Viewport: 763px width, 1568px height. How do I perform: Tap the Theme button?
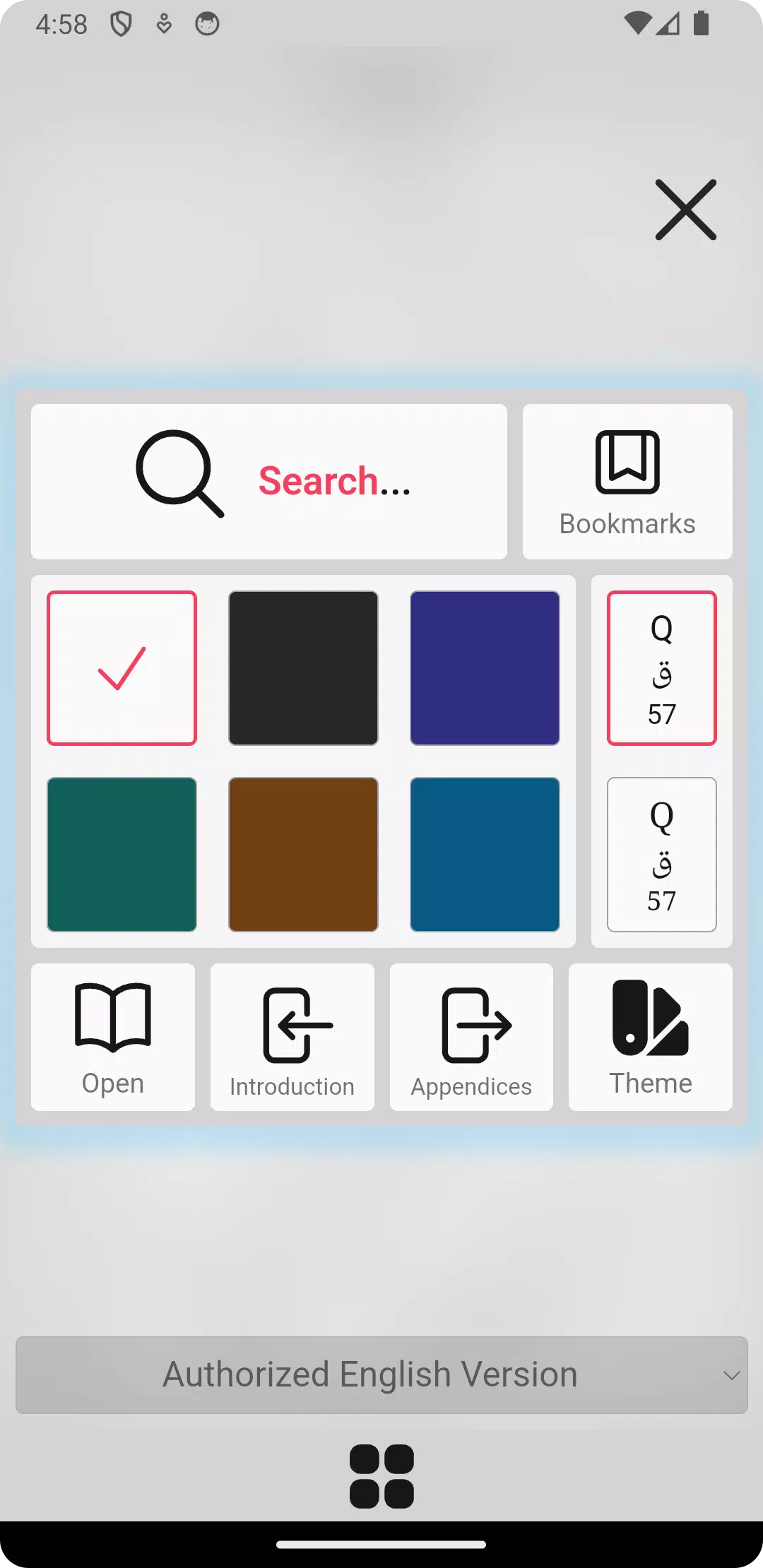click(651, 1037)
